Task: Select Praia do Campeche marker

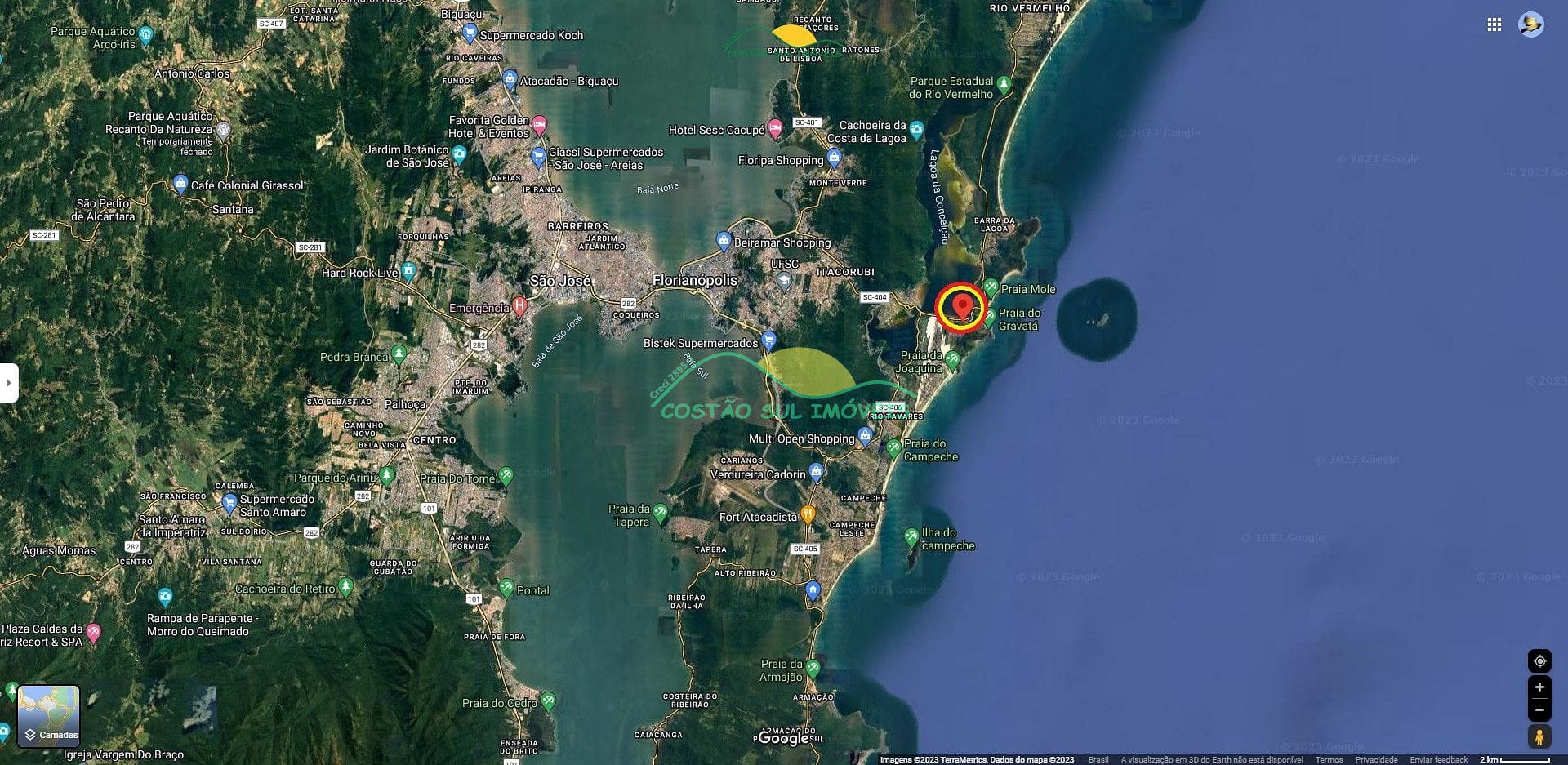Action: (x=893, y=447)
